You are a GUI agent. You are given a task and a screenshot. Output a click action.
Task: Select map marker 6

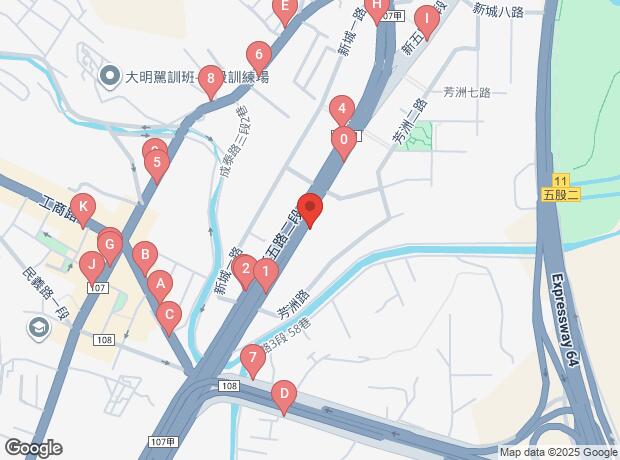(259, 56)
